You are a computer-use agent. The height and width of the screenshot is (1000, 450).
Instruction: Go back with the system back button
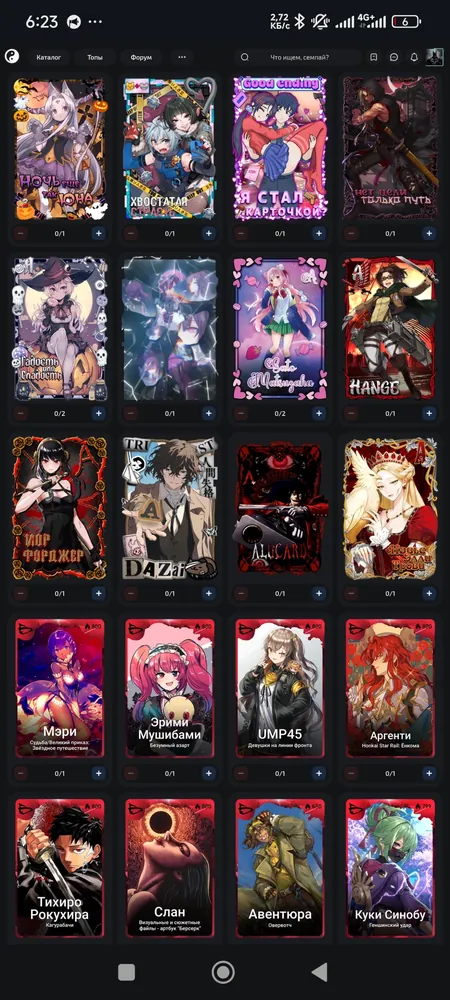[319, 972]
